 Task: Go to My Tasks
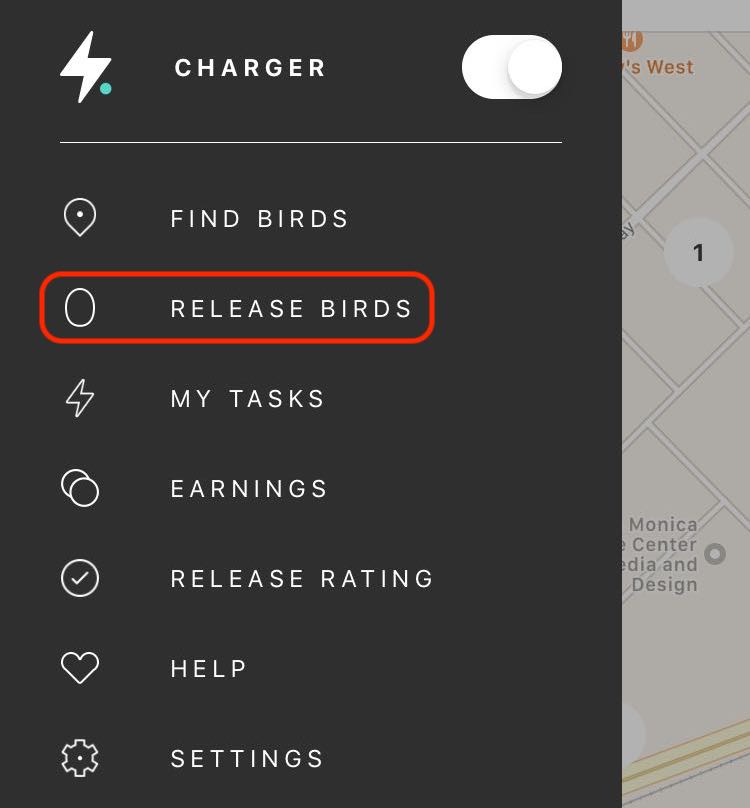point(247,399)
